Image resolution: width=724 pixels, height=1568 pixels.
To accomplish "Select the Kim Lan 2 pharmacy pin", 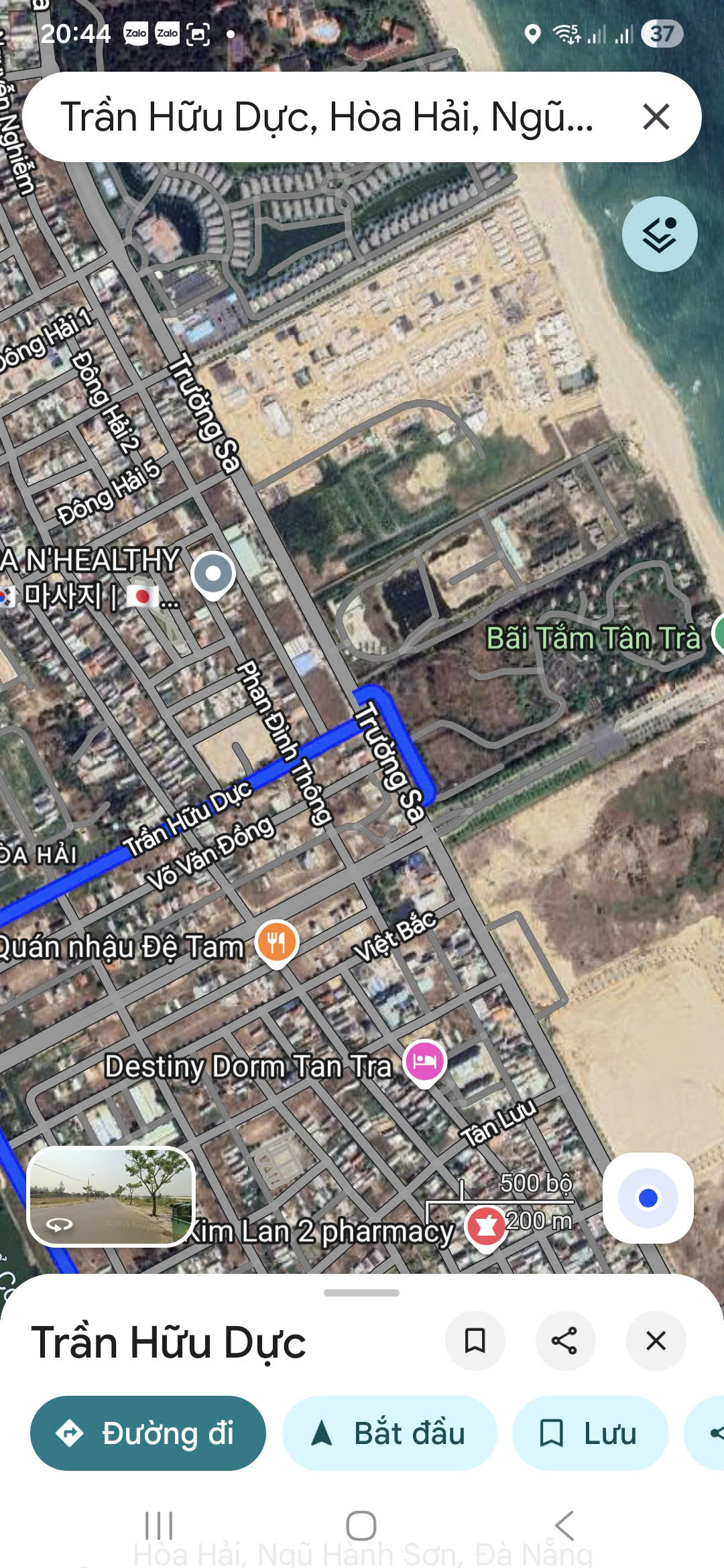I will [x=486, y=1226].
